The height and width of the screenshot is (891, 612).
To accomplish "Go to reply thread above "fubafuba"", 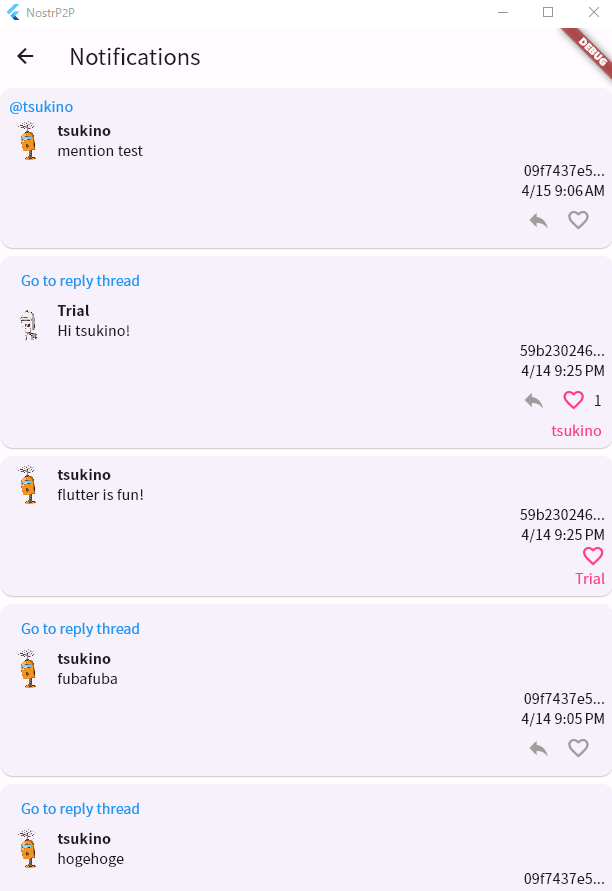I will [x=80, y=629].
